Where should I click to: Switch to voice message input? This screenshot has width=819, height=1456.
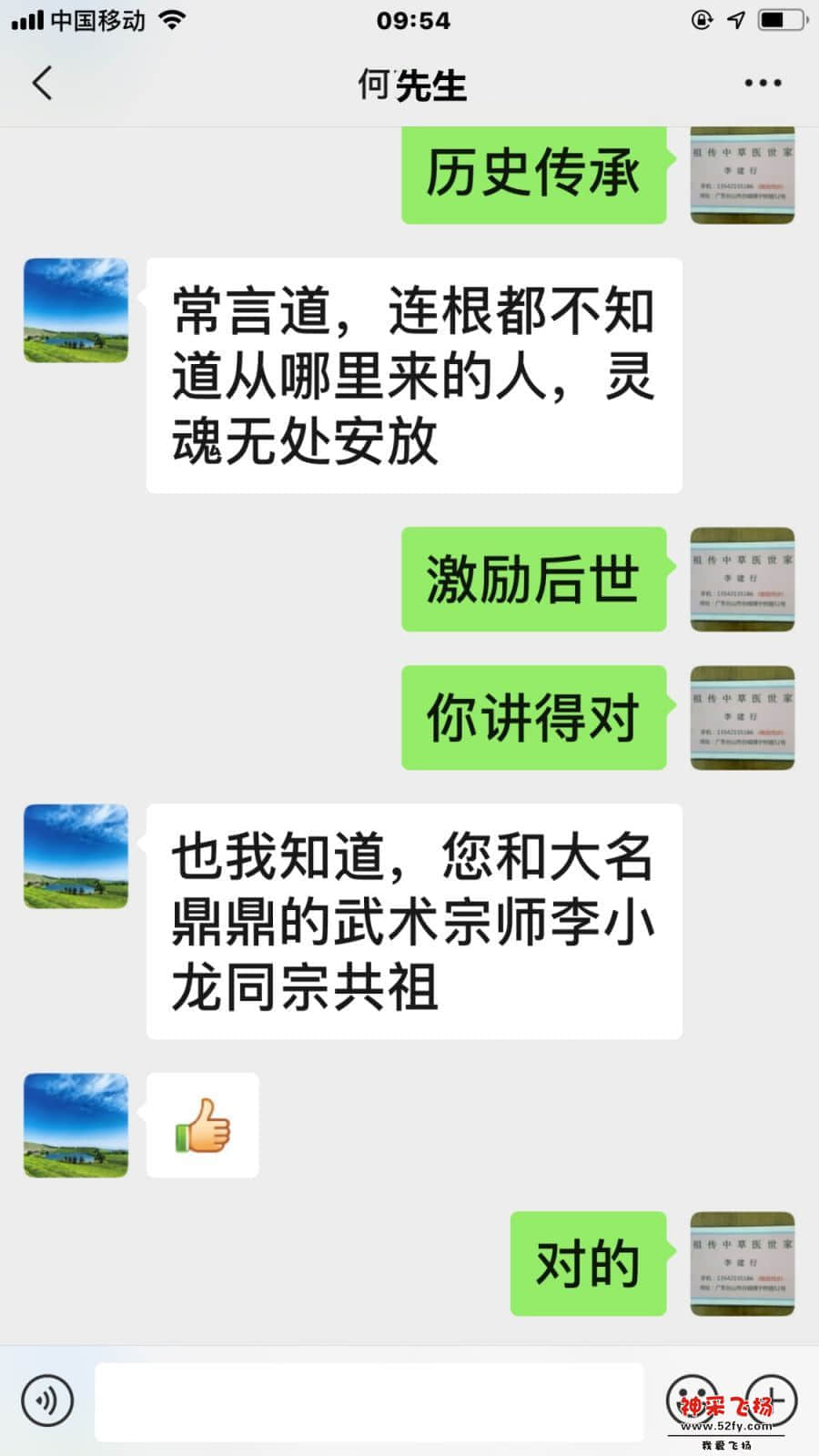[x=47, y=1400]
